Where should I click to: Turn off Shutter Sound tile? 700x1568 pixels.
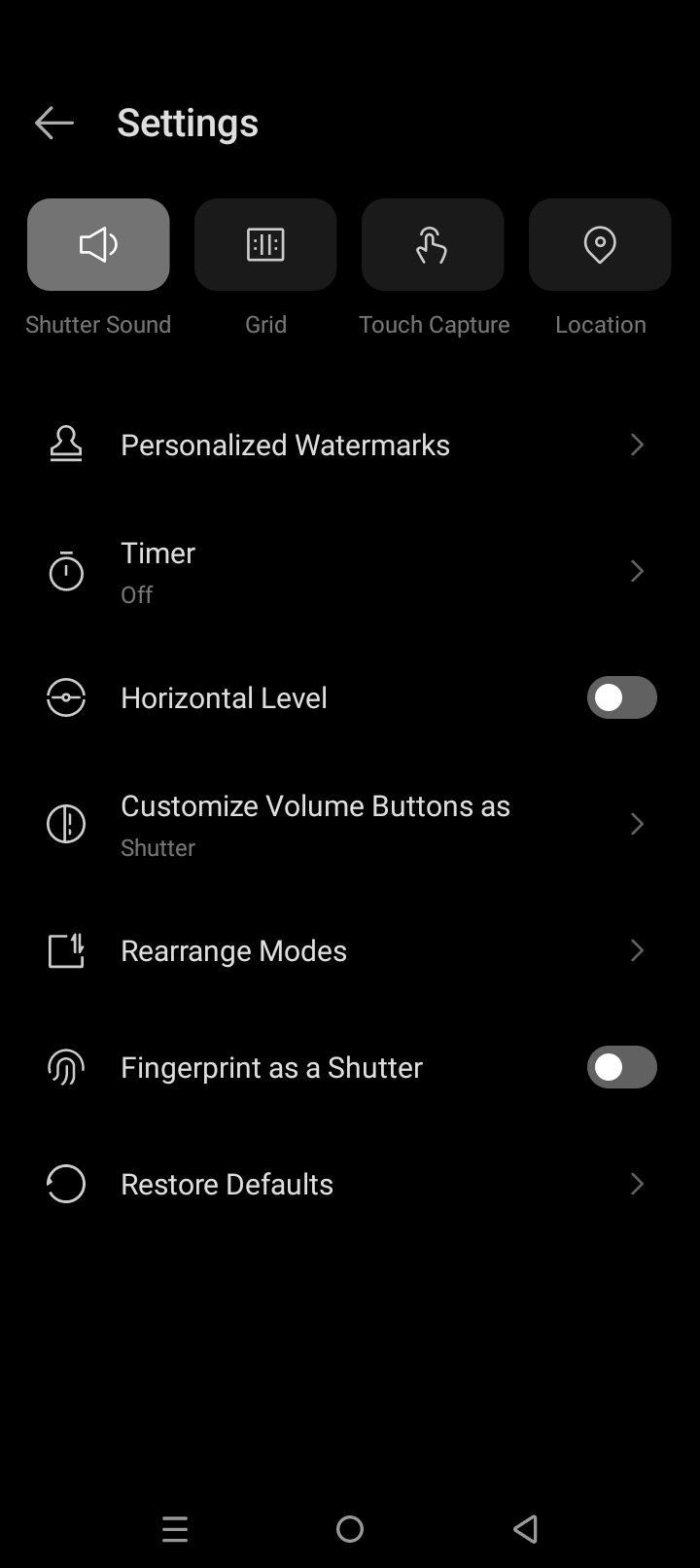click(98, 244)
